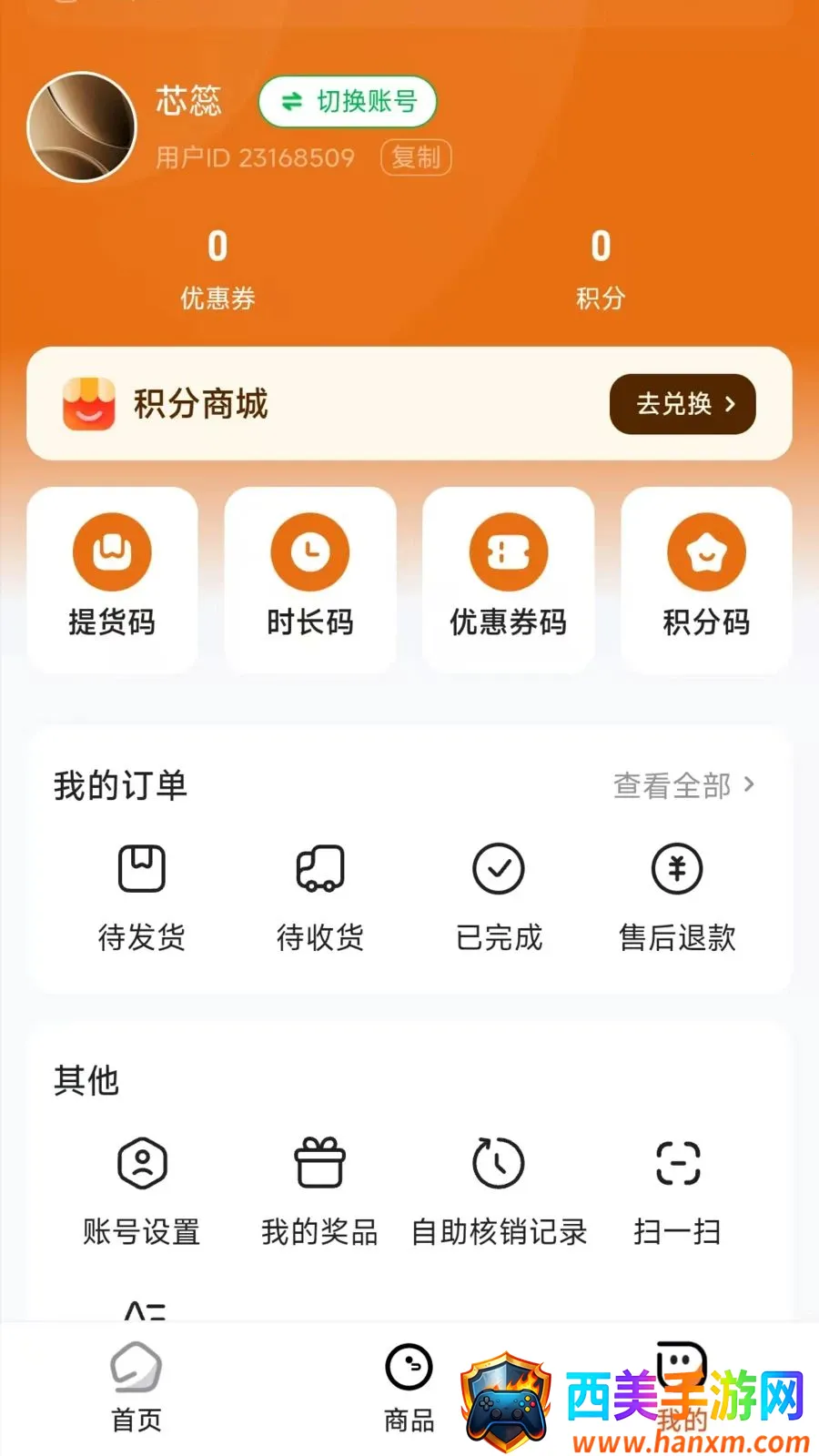View all orders via 查看全部
The height and width of the screenshot is (1456, 819).
coord(684,785)
